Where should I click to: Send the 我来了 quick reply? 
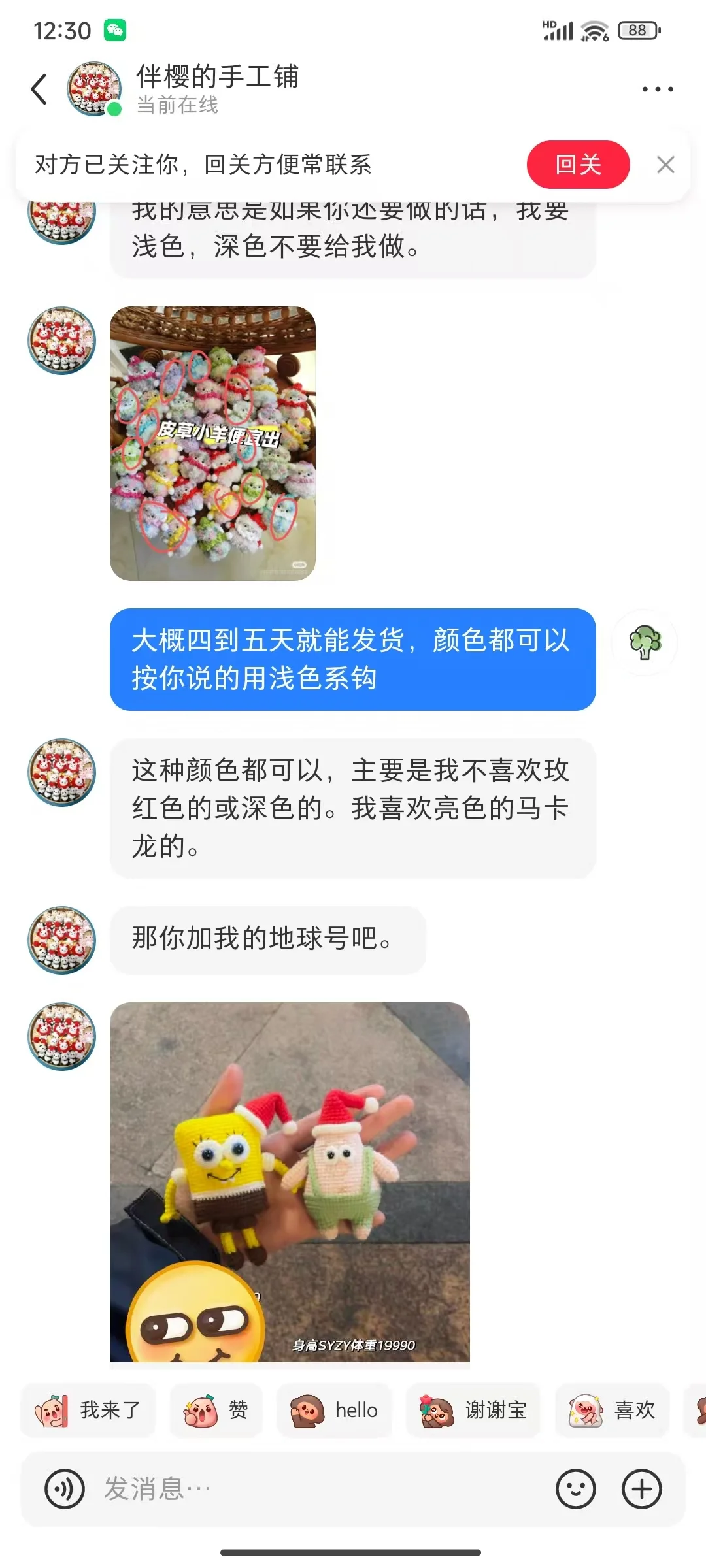coord(88,1411)
